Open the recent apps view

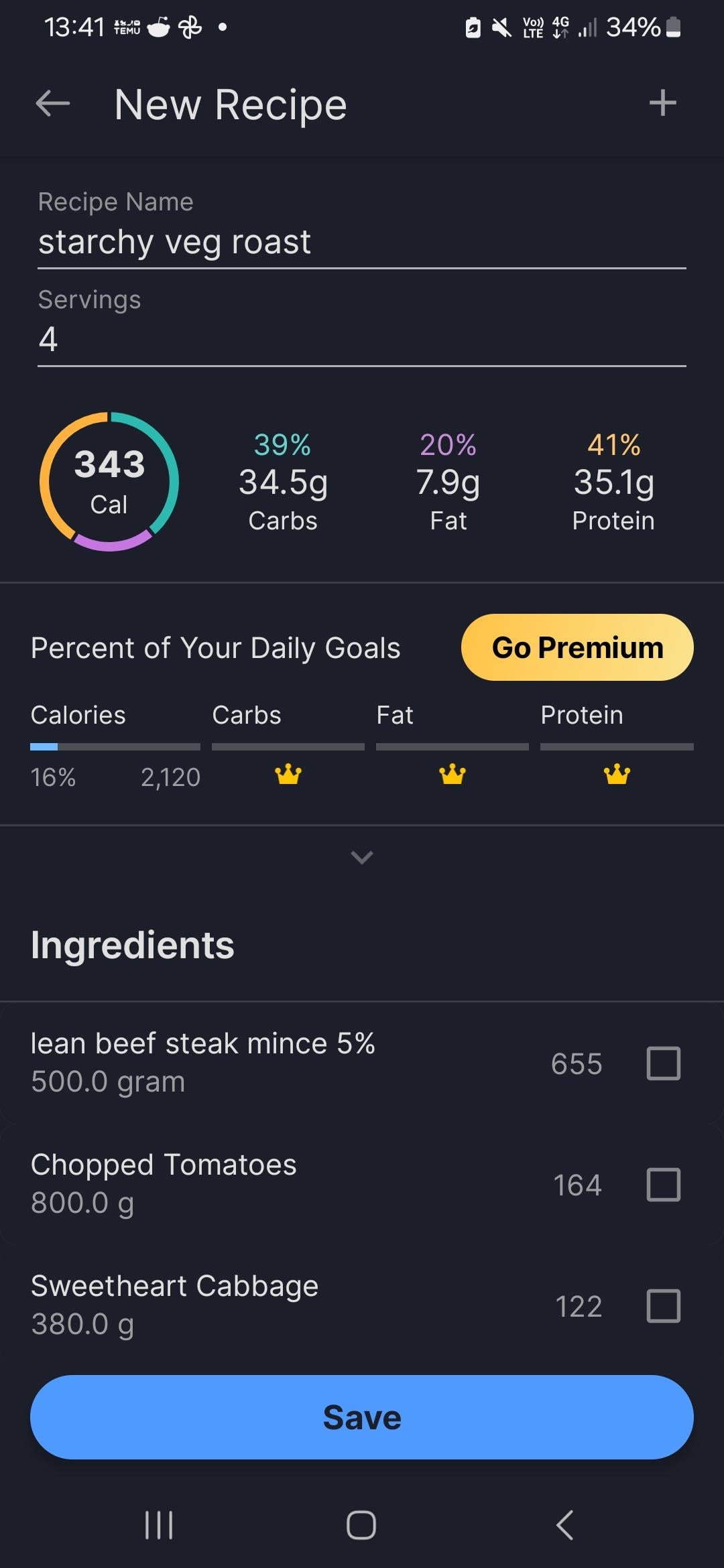(159, 1525)
